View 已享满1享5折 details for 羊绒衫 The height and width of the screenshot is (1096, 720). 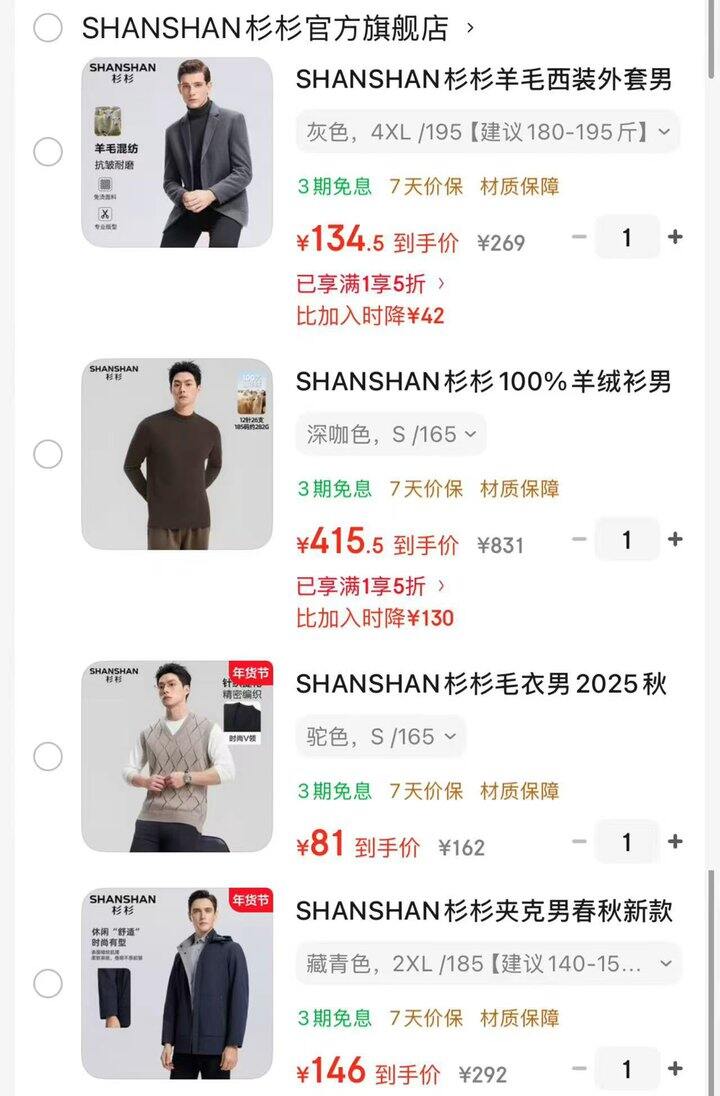point(371,586)
